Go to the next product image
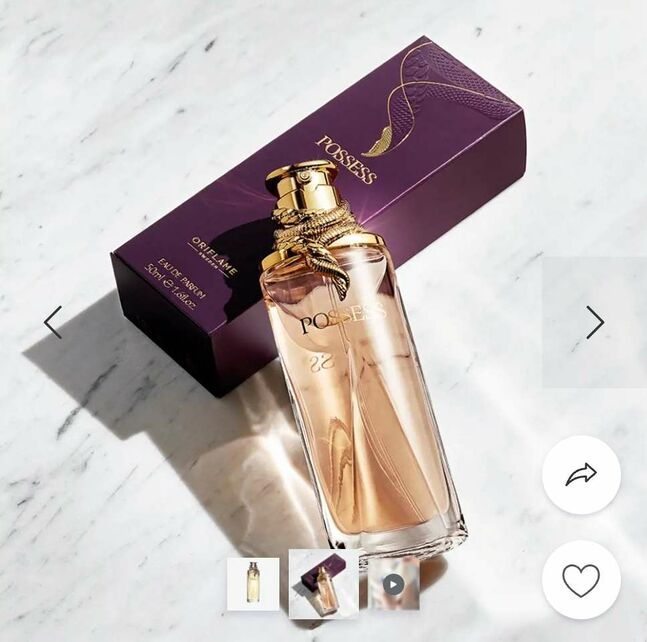The image size is (647, 642). (x=594, y=322)
